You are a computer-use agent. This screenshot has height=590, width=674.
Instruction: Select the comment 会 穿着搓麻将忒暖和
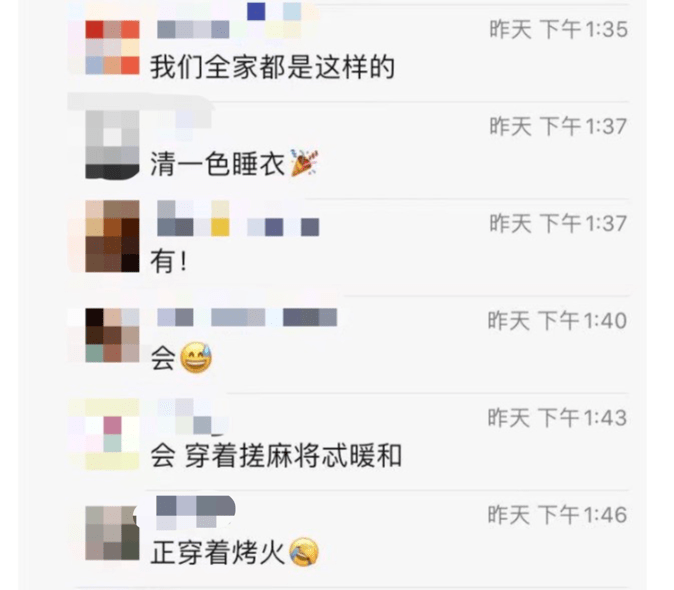276,456
